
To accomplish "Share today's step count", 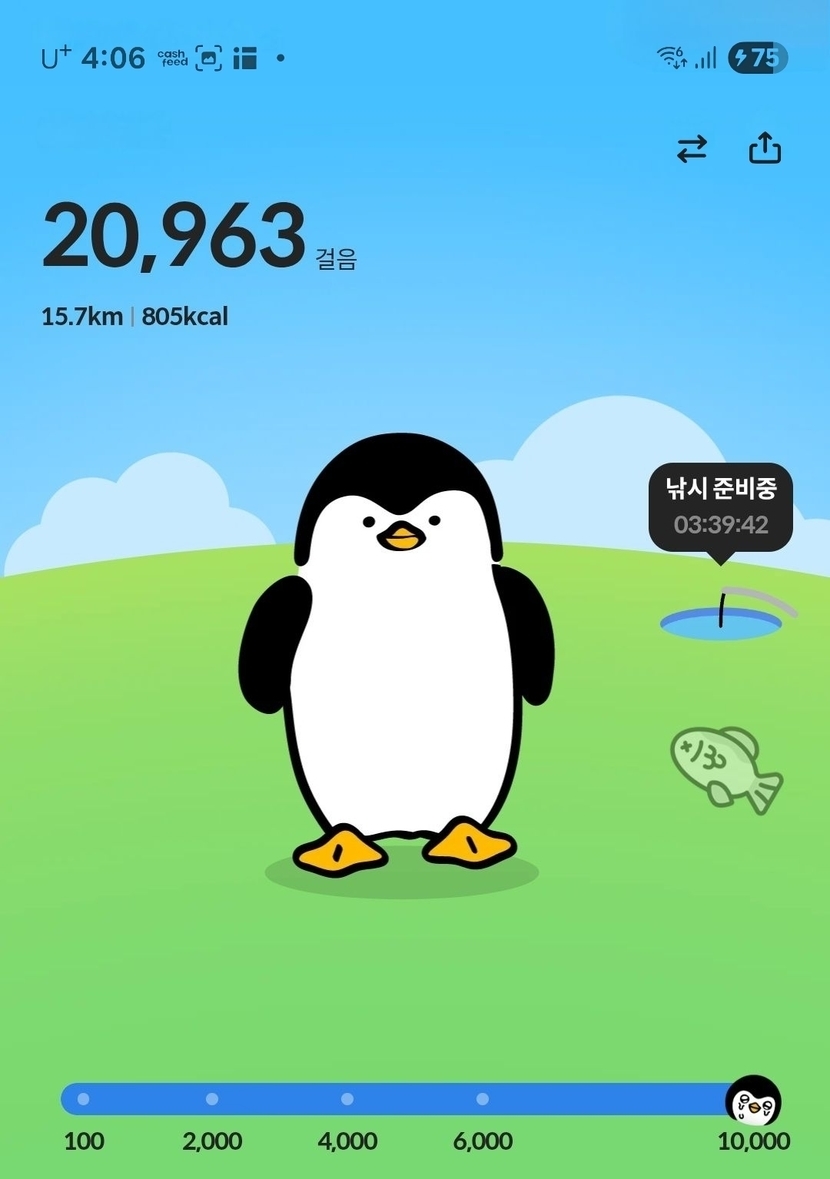I will tap(764, 149).
